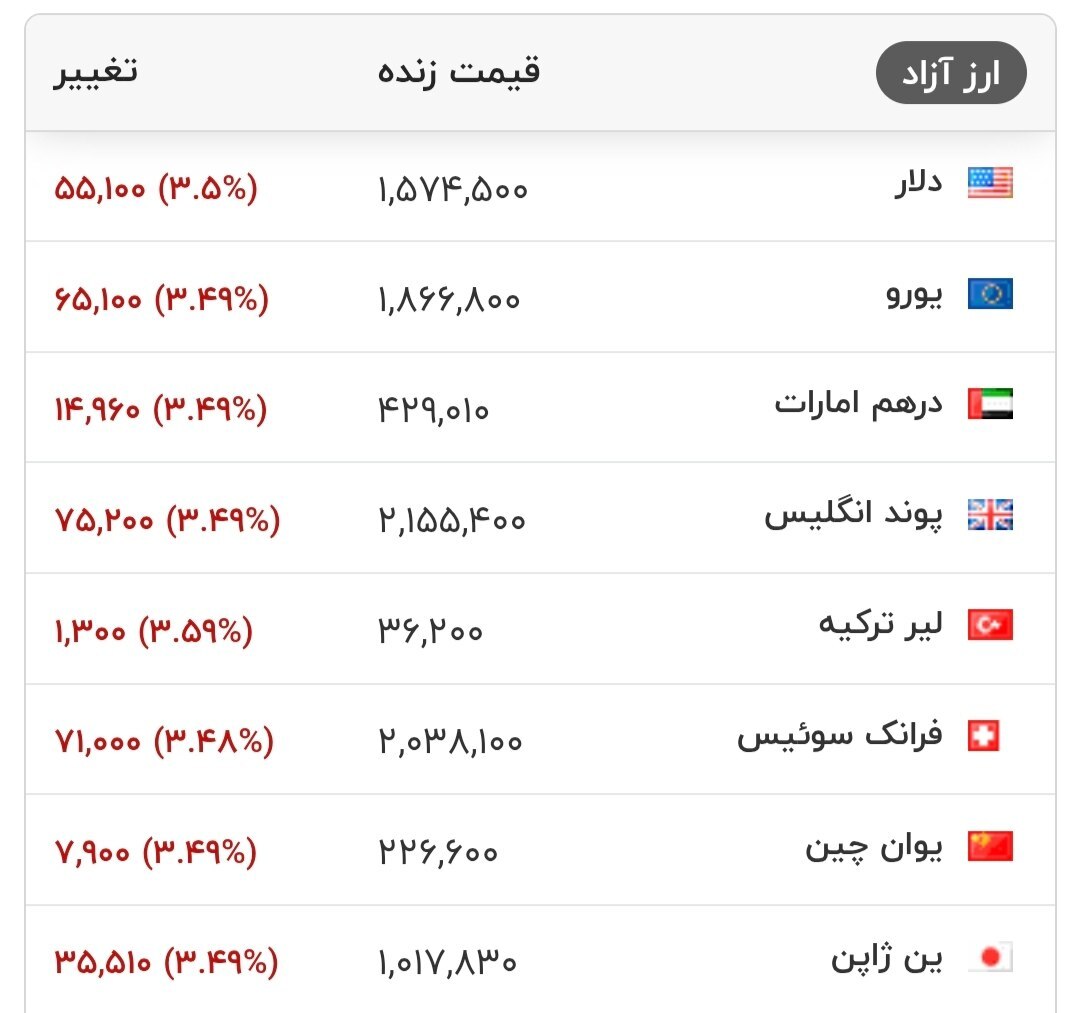The height and width of the screenshot is (1013, 1080).
Task: View details for درهم امارات
Action: point(858,406)
